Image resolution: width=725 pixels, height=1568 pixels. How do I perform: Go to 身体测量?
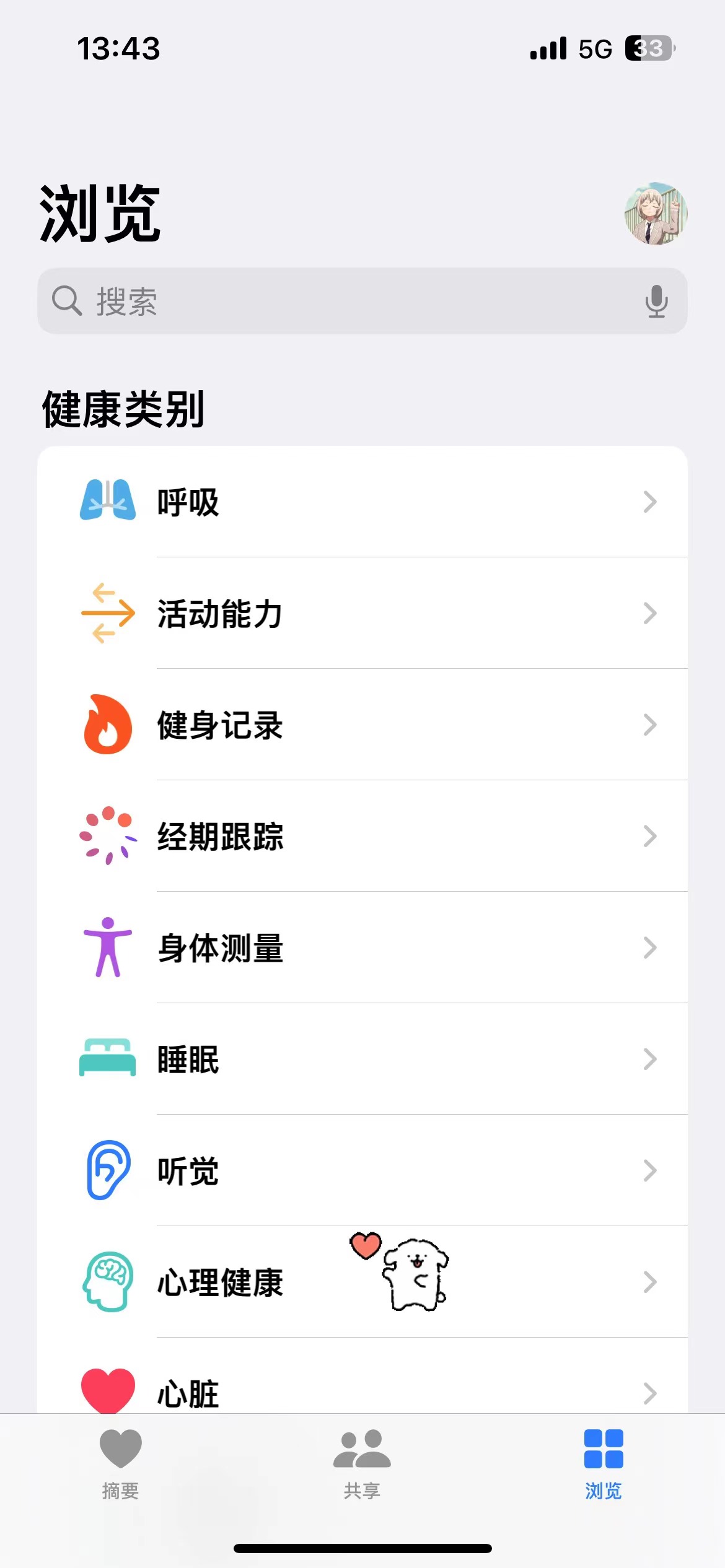tap(362, 947)
